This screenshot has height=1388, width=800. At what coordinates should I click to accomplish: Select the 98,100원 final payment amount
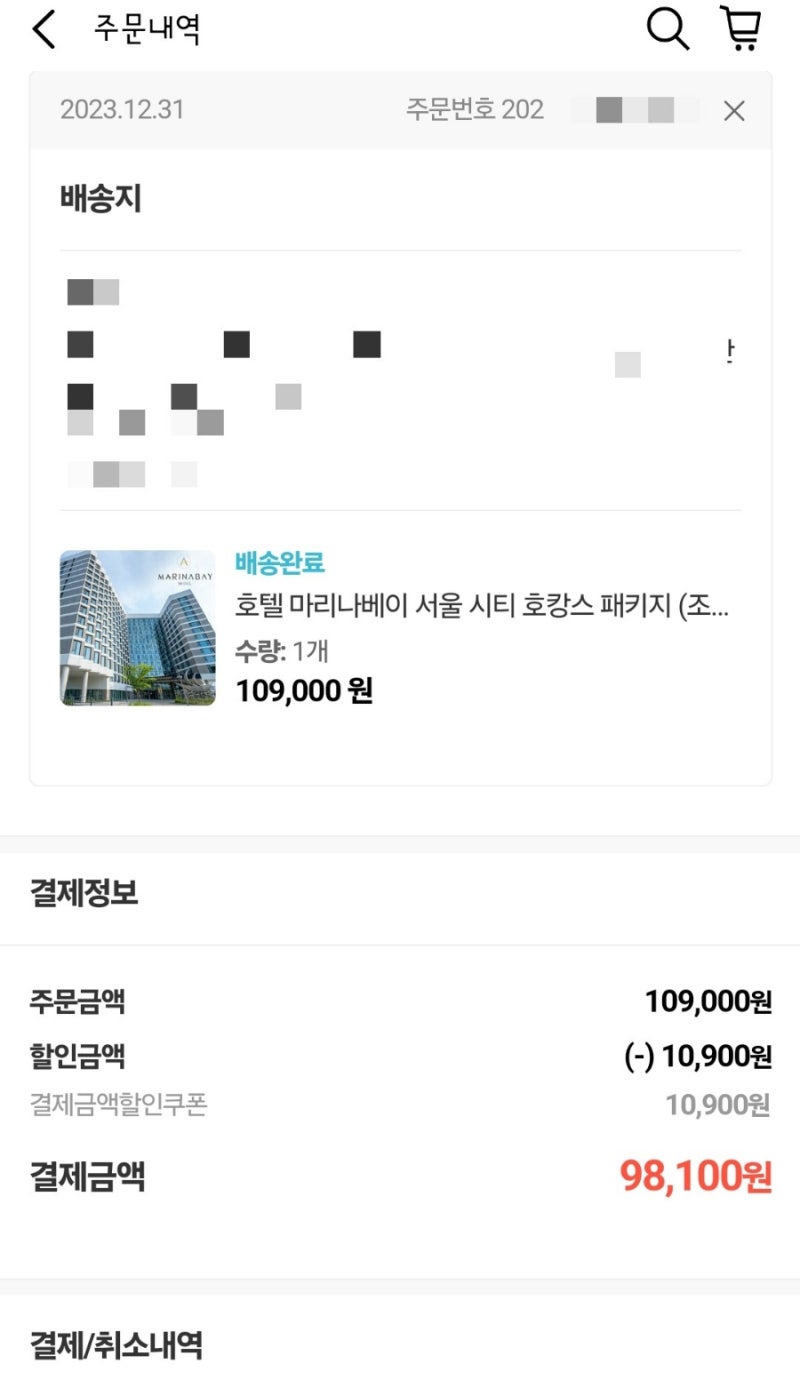tap(702, 1178)
